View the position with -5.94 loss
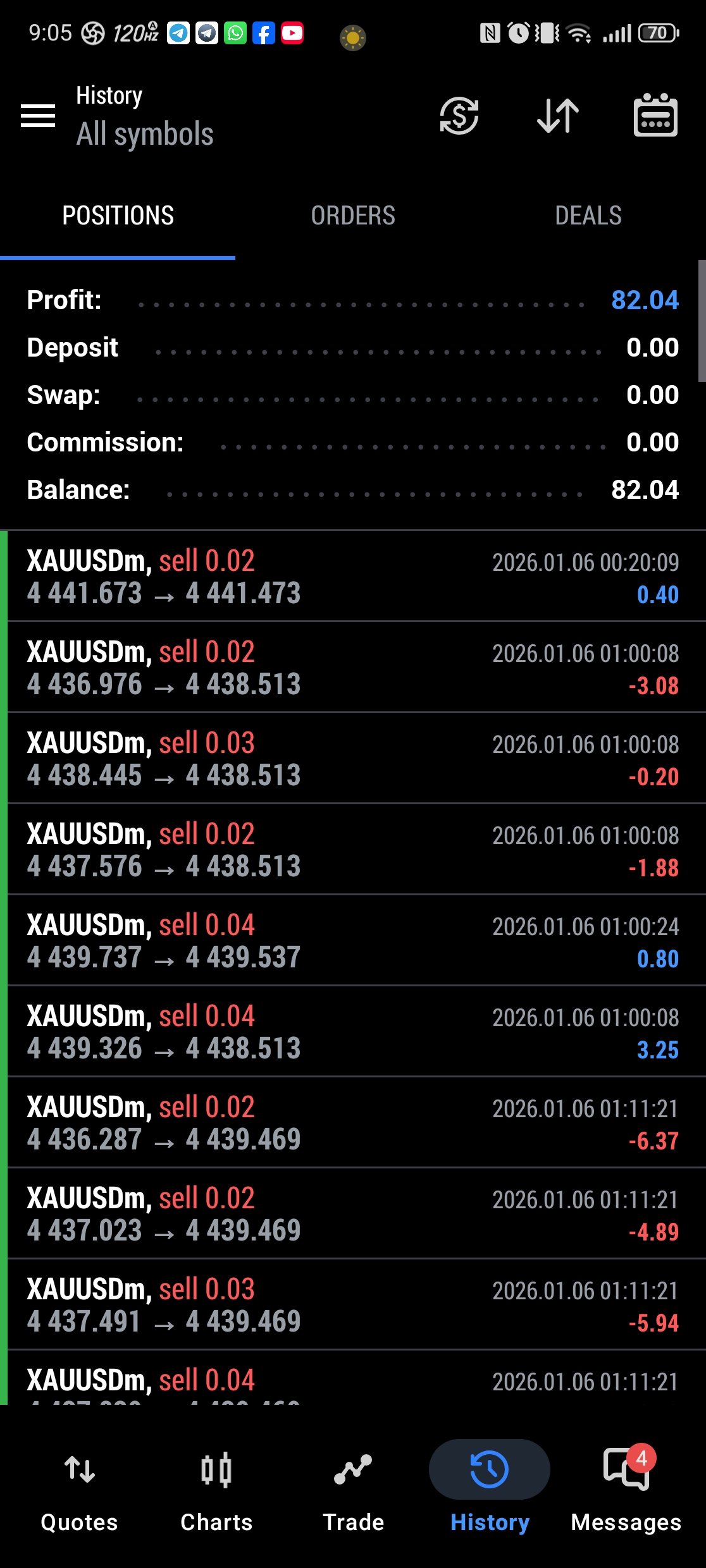This screenshot has width=706, height=1568. [353, 1305]
